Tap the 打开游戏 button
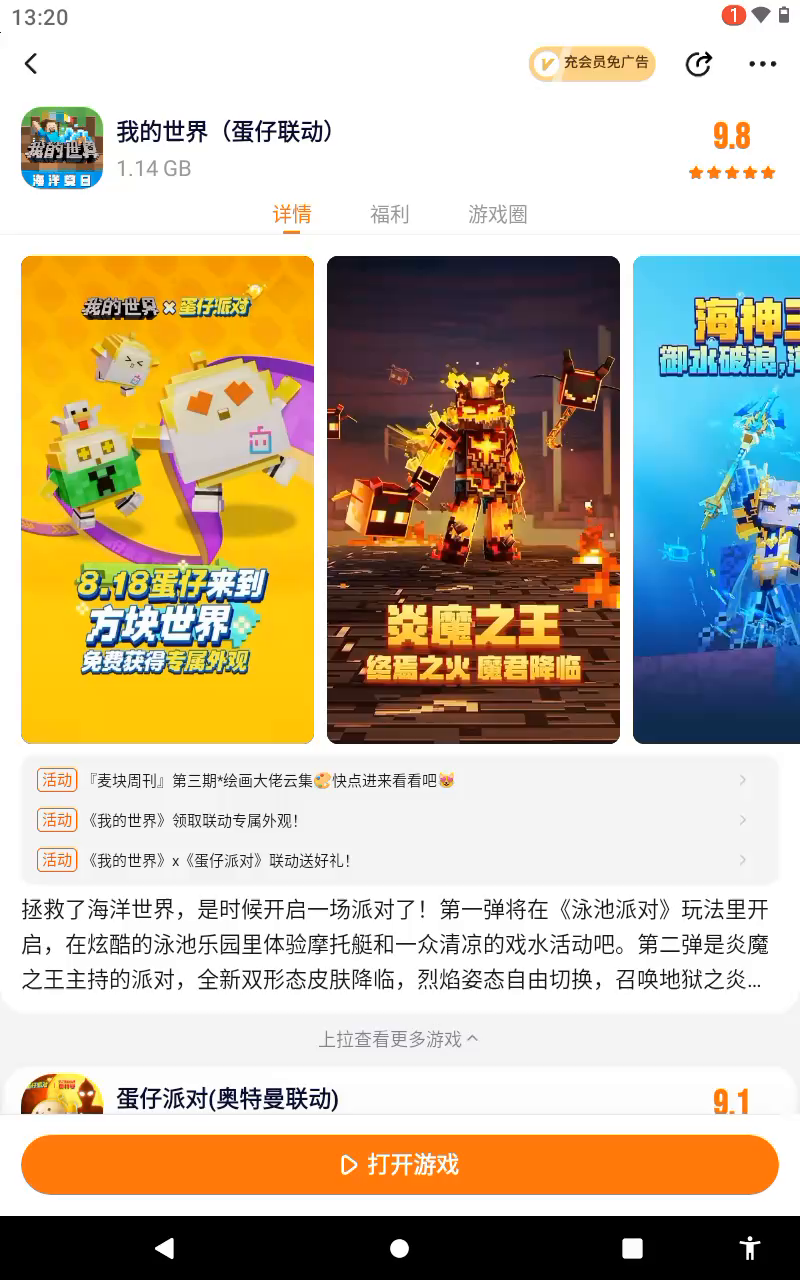 point(400,1164)
